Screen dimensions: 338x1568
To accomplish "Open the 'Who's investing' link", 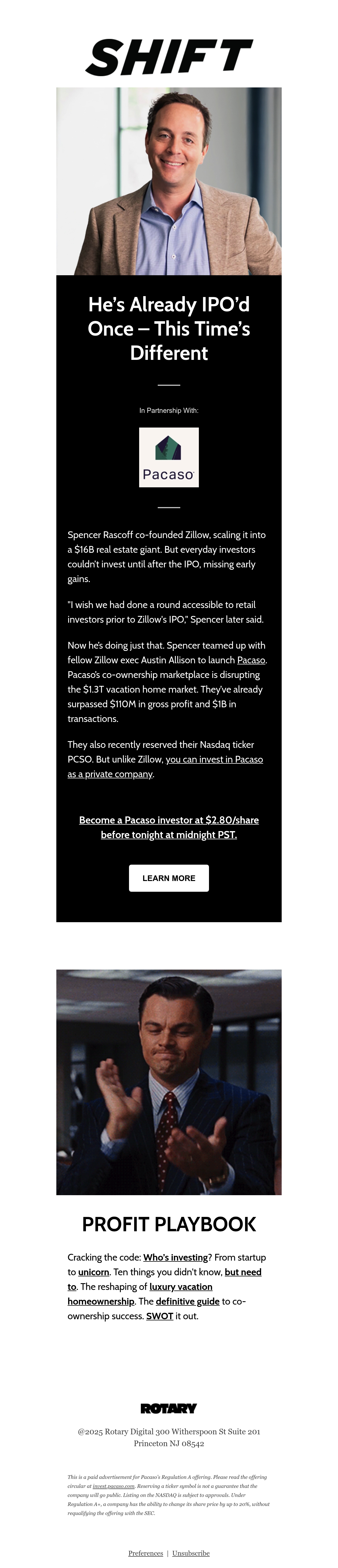I will 176,1257.
